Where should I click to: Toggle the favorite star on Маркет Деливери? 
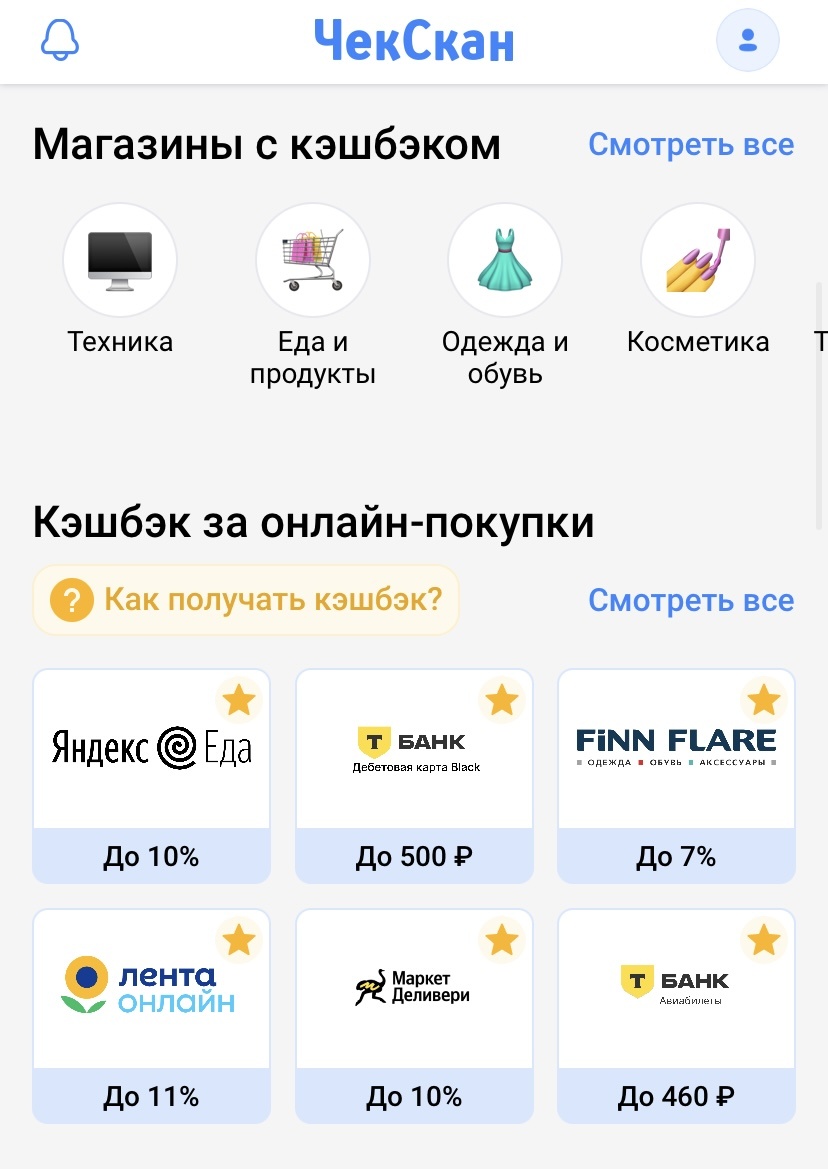point(501,939)
